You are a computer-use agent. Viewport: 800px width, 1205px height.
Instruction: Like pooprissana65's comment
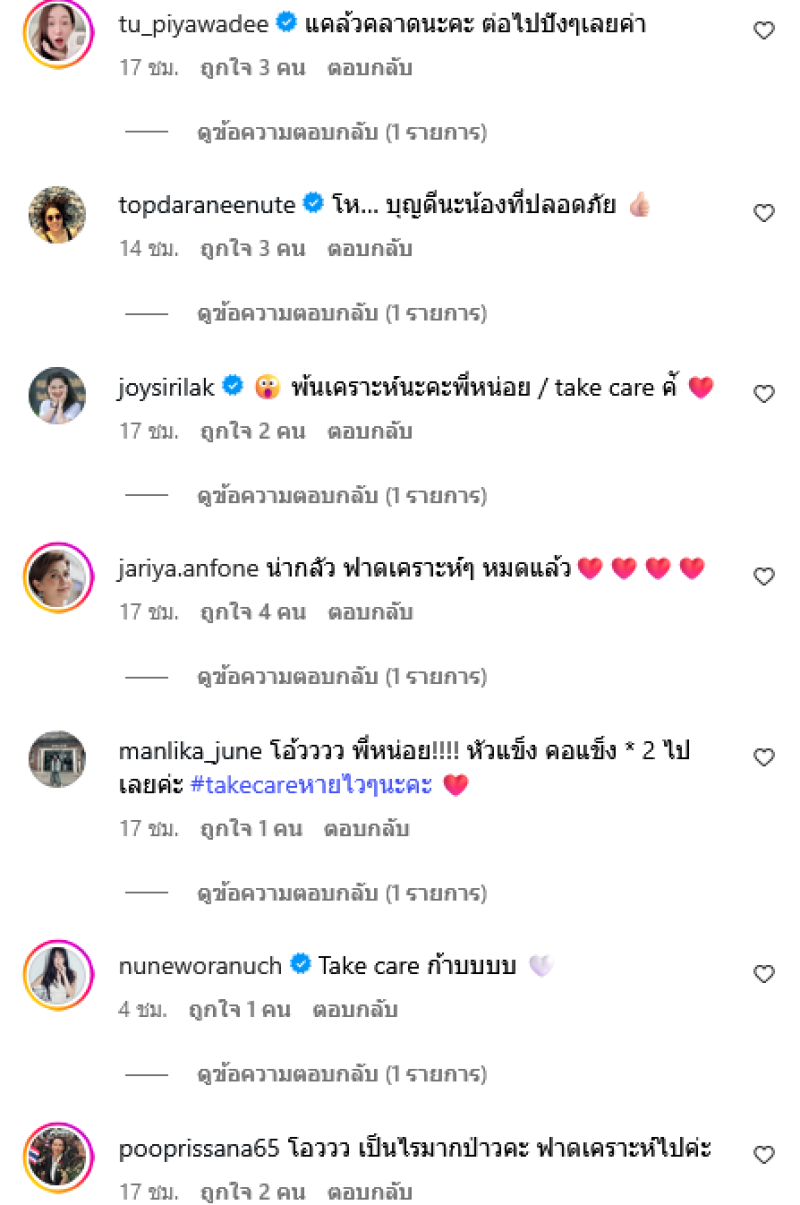tap(764, 1155)
